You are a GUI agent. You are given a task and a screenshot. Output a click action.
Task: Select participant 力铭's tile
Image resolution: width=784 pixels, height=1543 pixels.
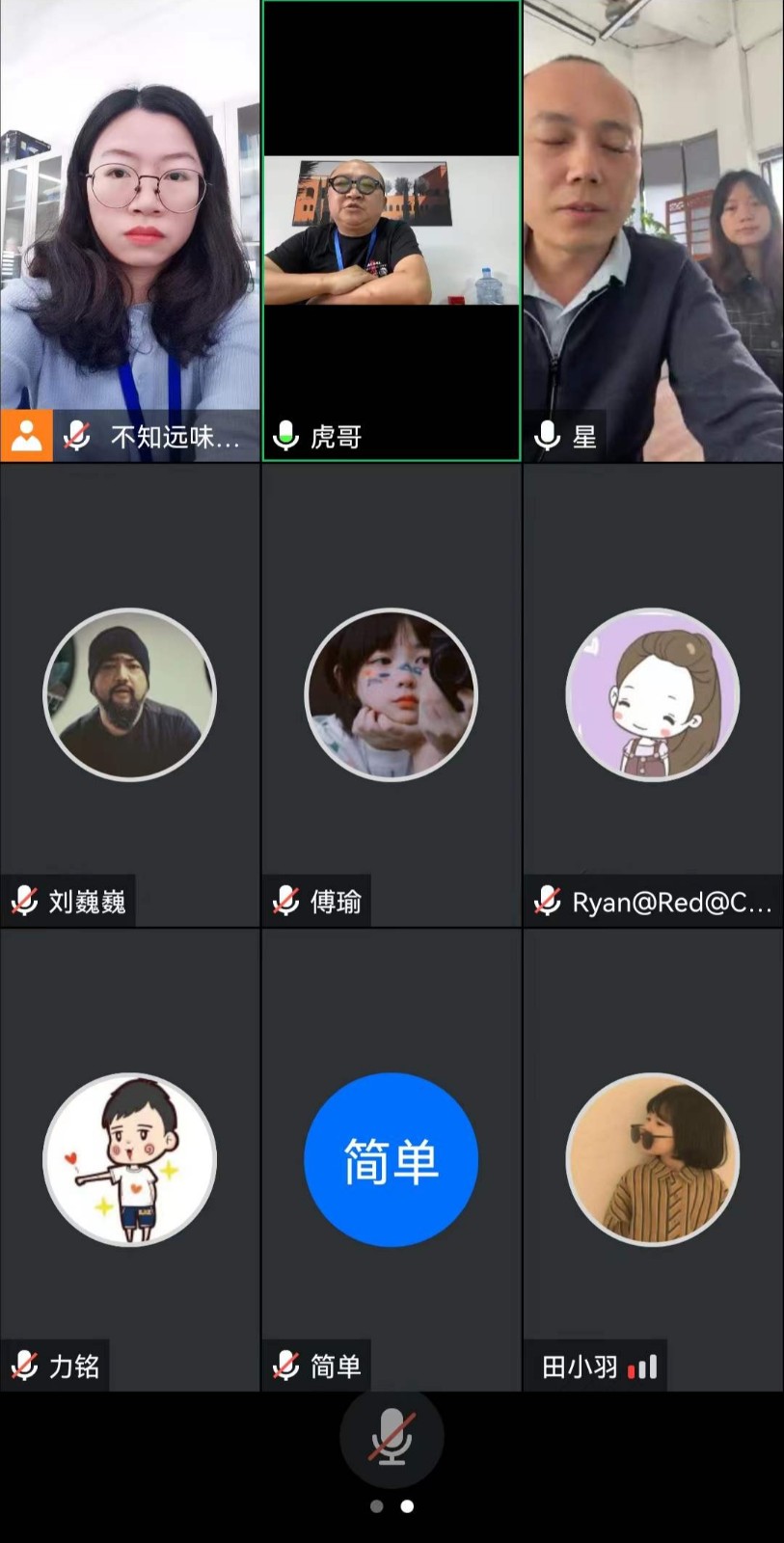click(130, 1159)
